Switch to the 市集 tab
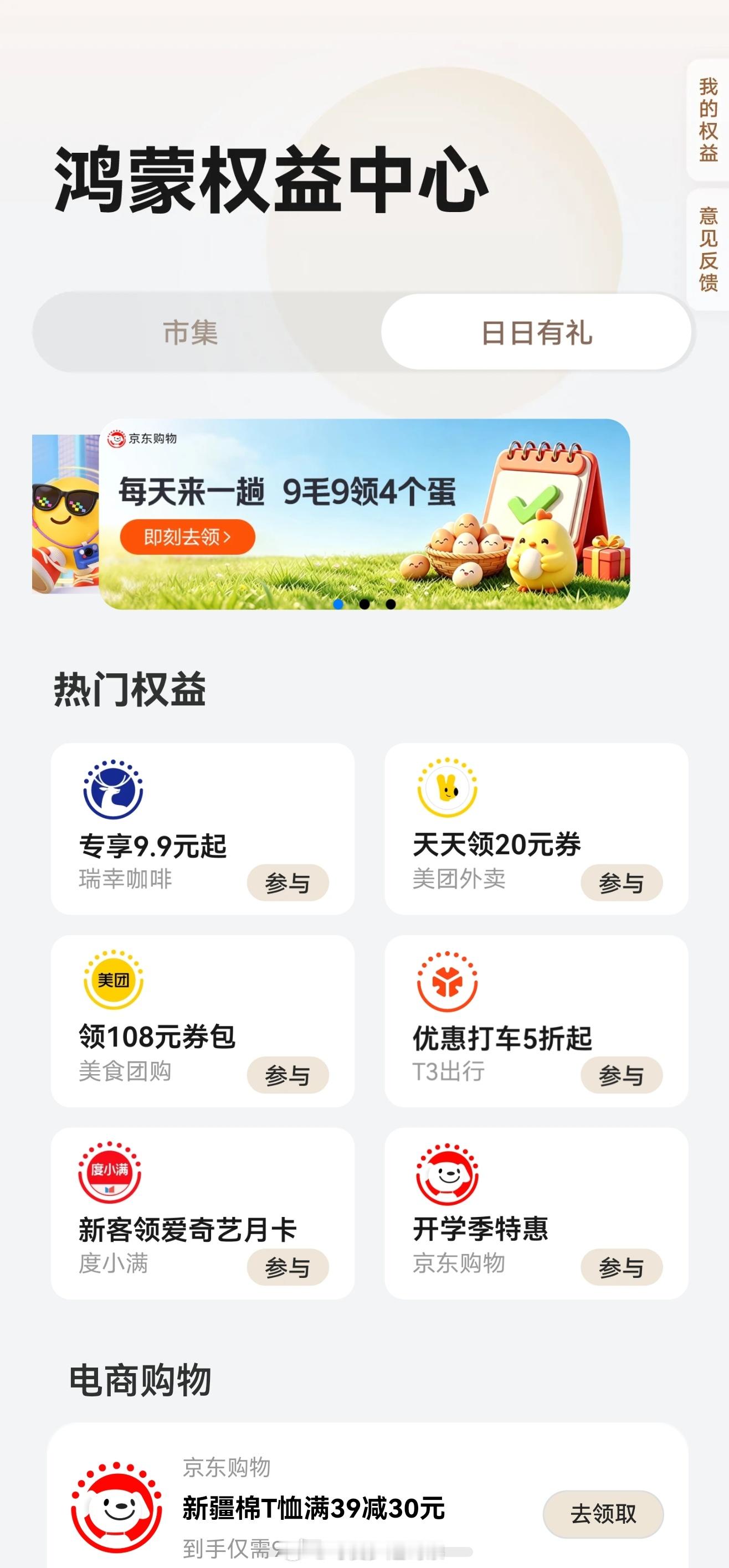The height and width of the screenshot is (1568, 729). coord(190,333)
